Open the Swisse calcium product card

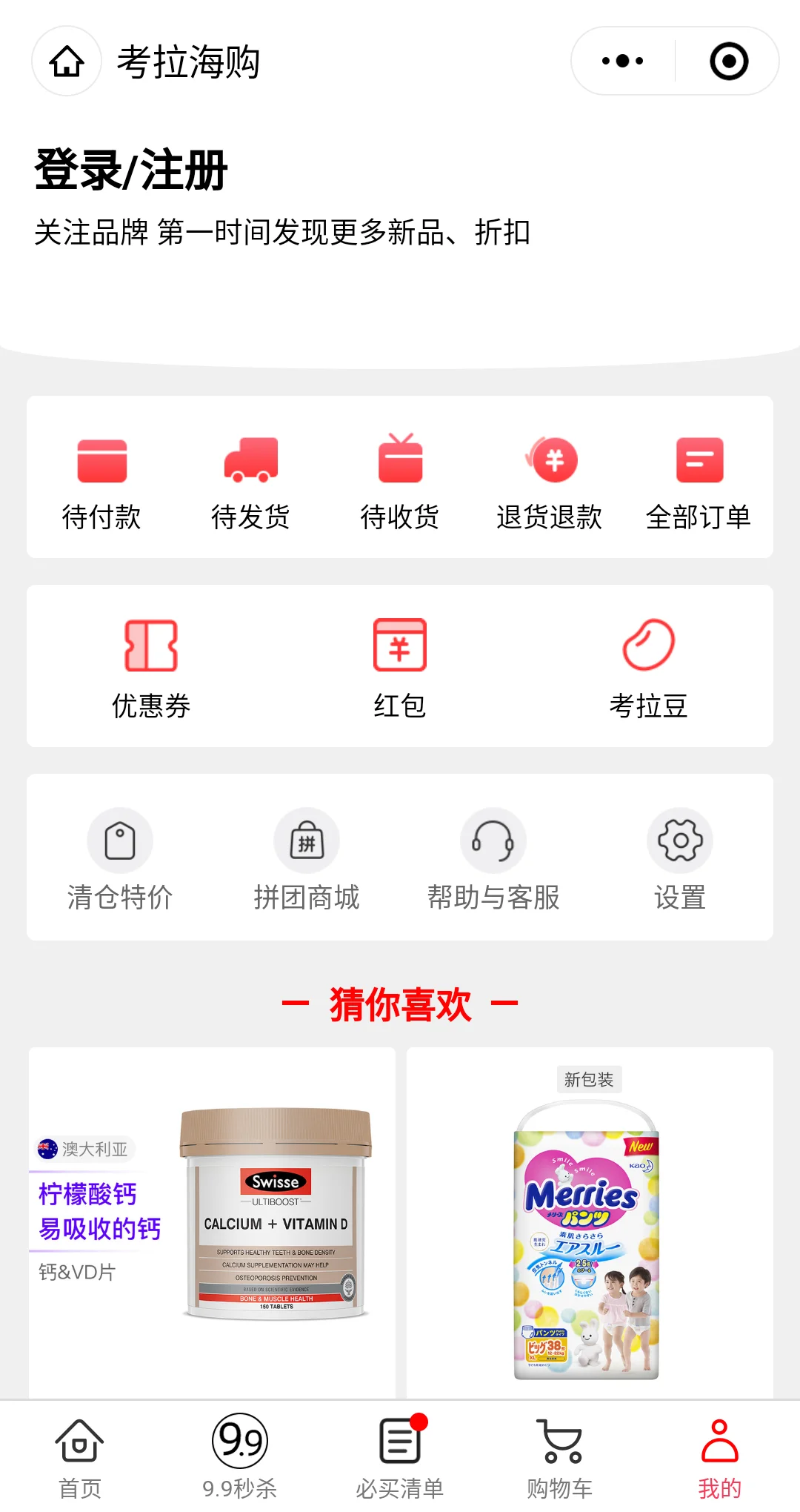(x=212, y=1223)
